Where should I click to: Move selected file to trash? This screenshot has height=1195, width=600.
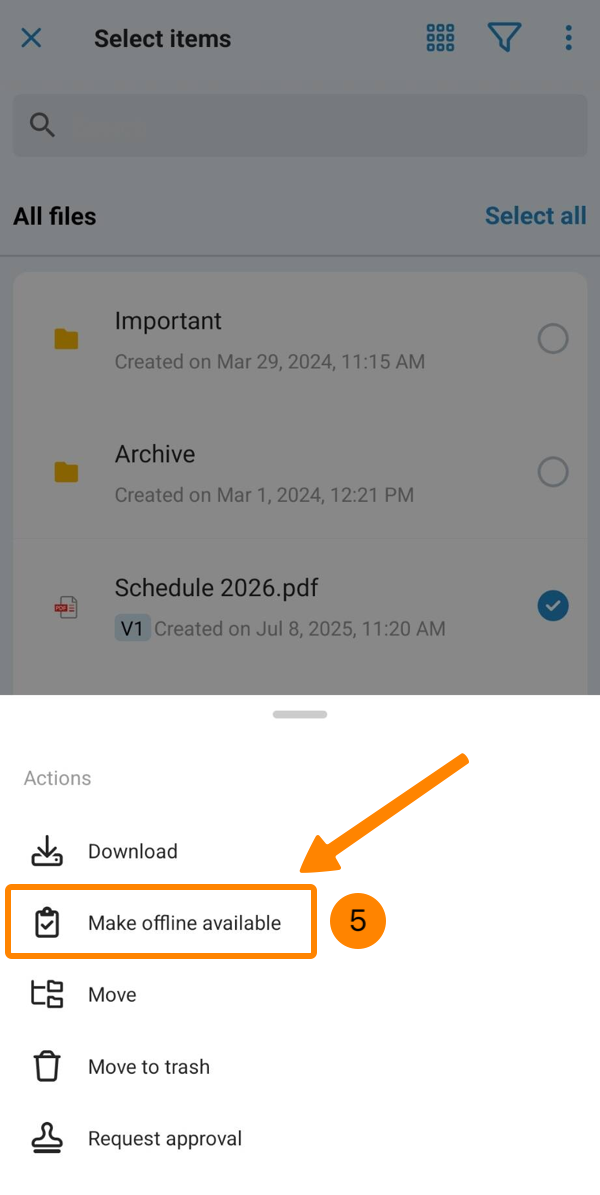148,1067
